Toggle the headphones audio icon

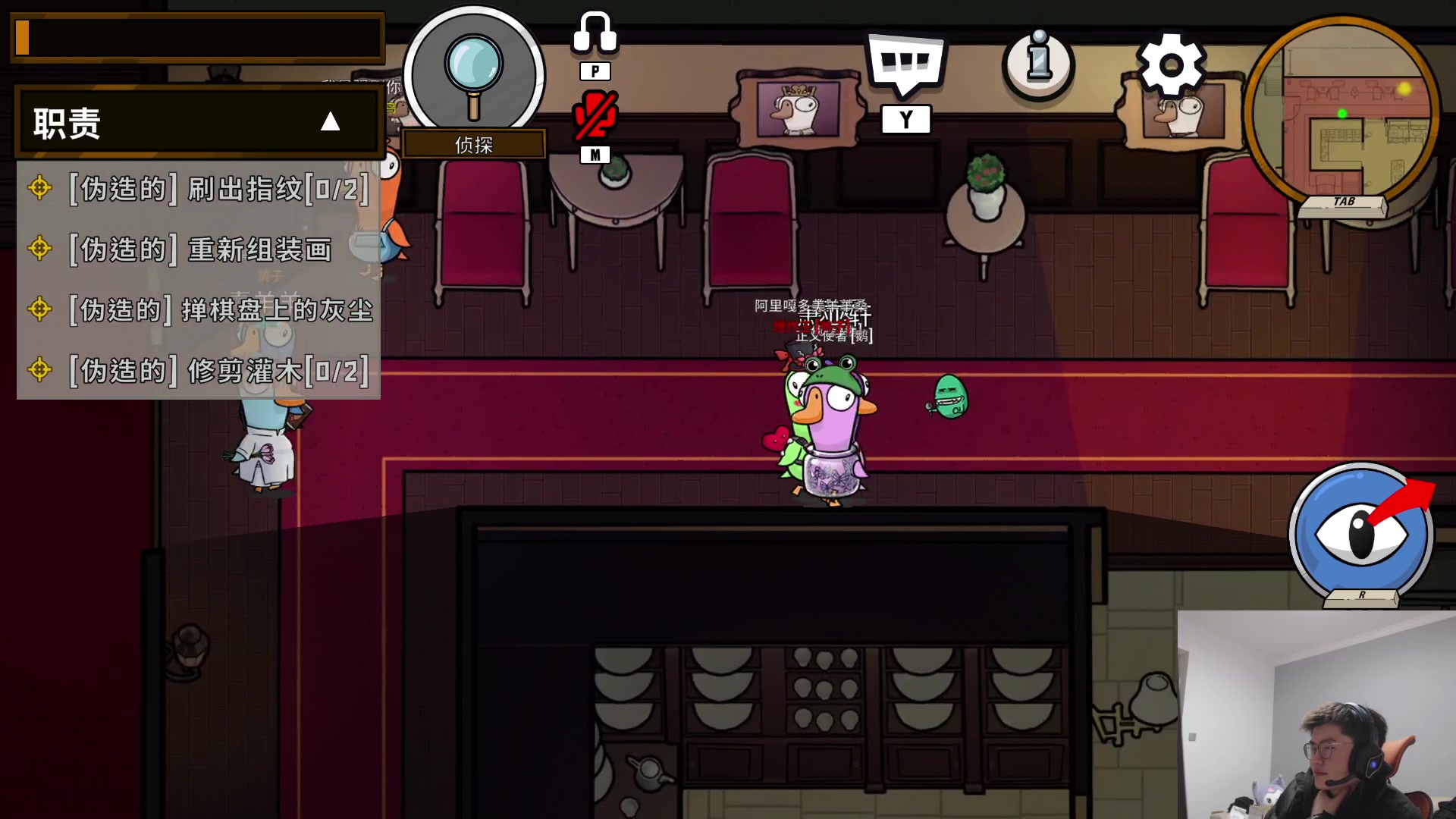(x=595, y=33)
